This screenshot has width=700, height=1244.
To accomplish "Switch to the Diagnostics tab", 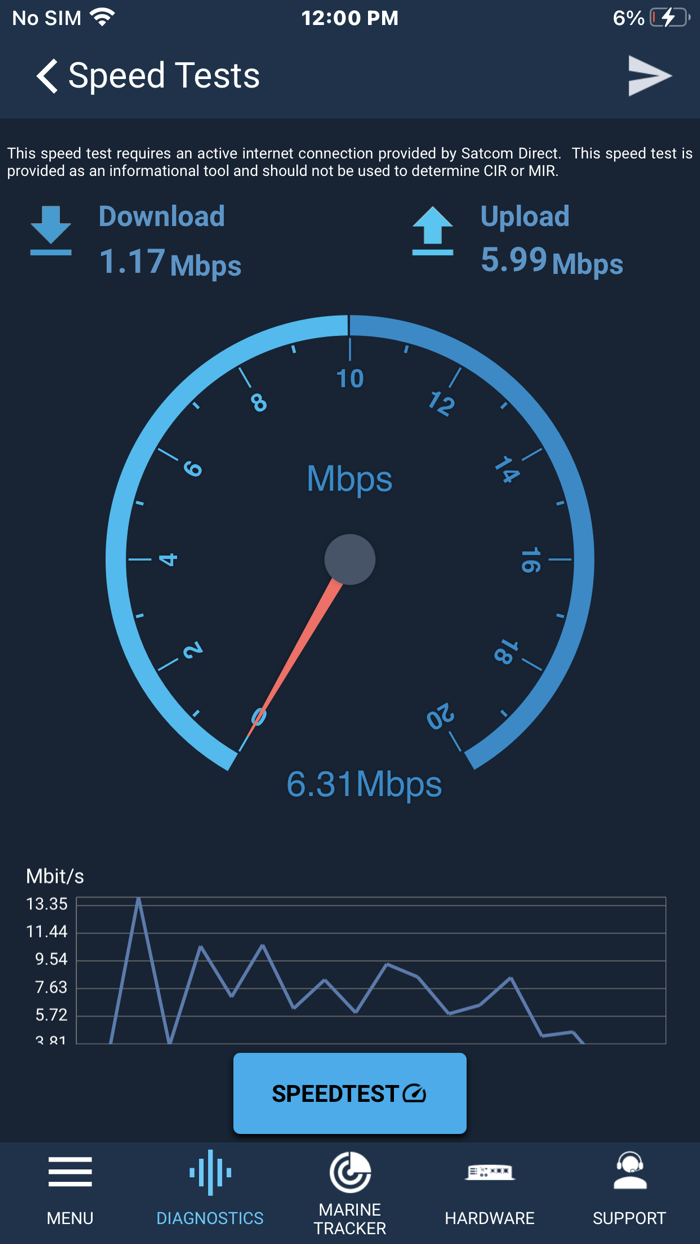I will click(x=210, y=1190).
